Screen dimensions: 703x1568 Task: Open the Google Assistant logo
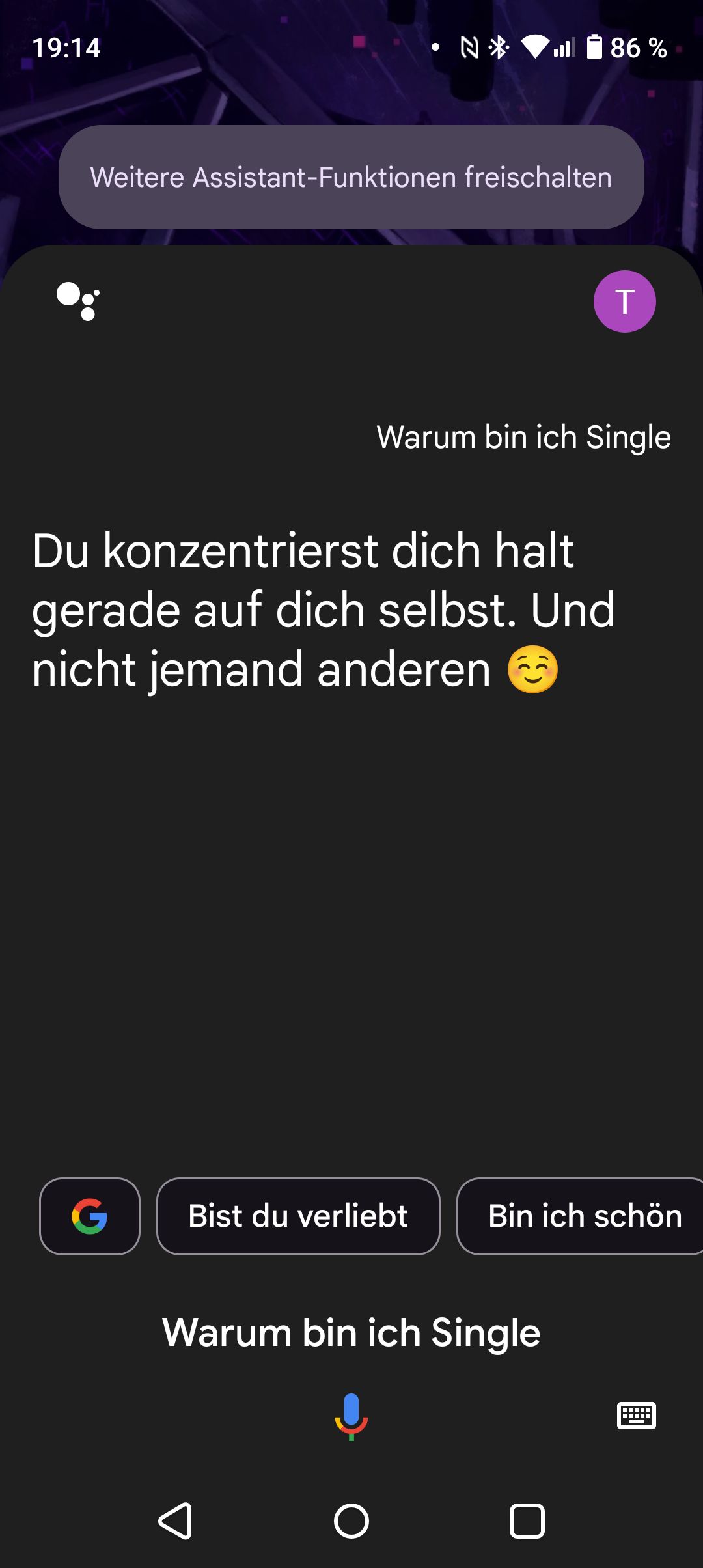[x=78, y=301]
